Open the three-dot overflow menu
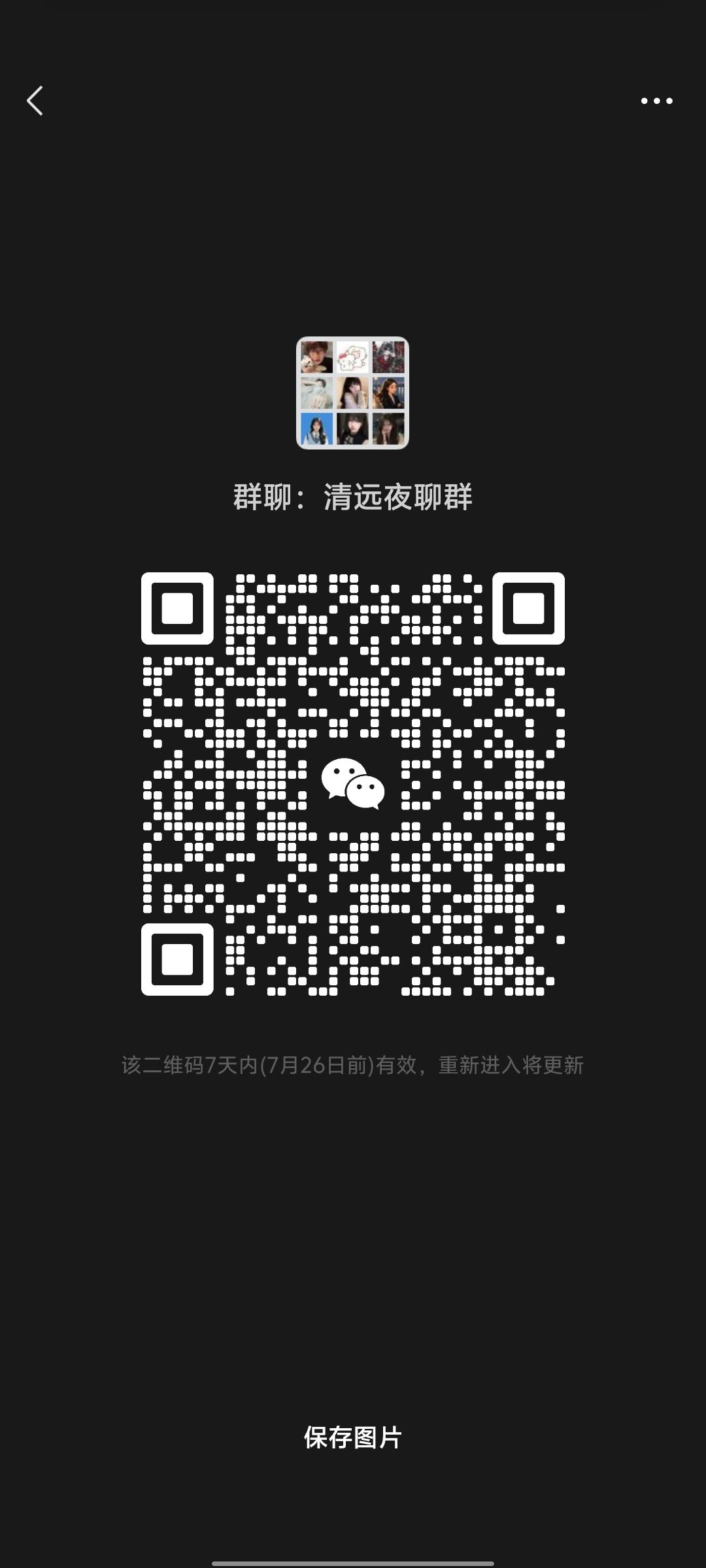 tap(656, 101)
